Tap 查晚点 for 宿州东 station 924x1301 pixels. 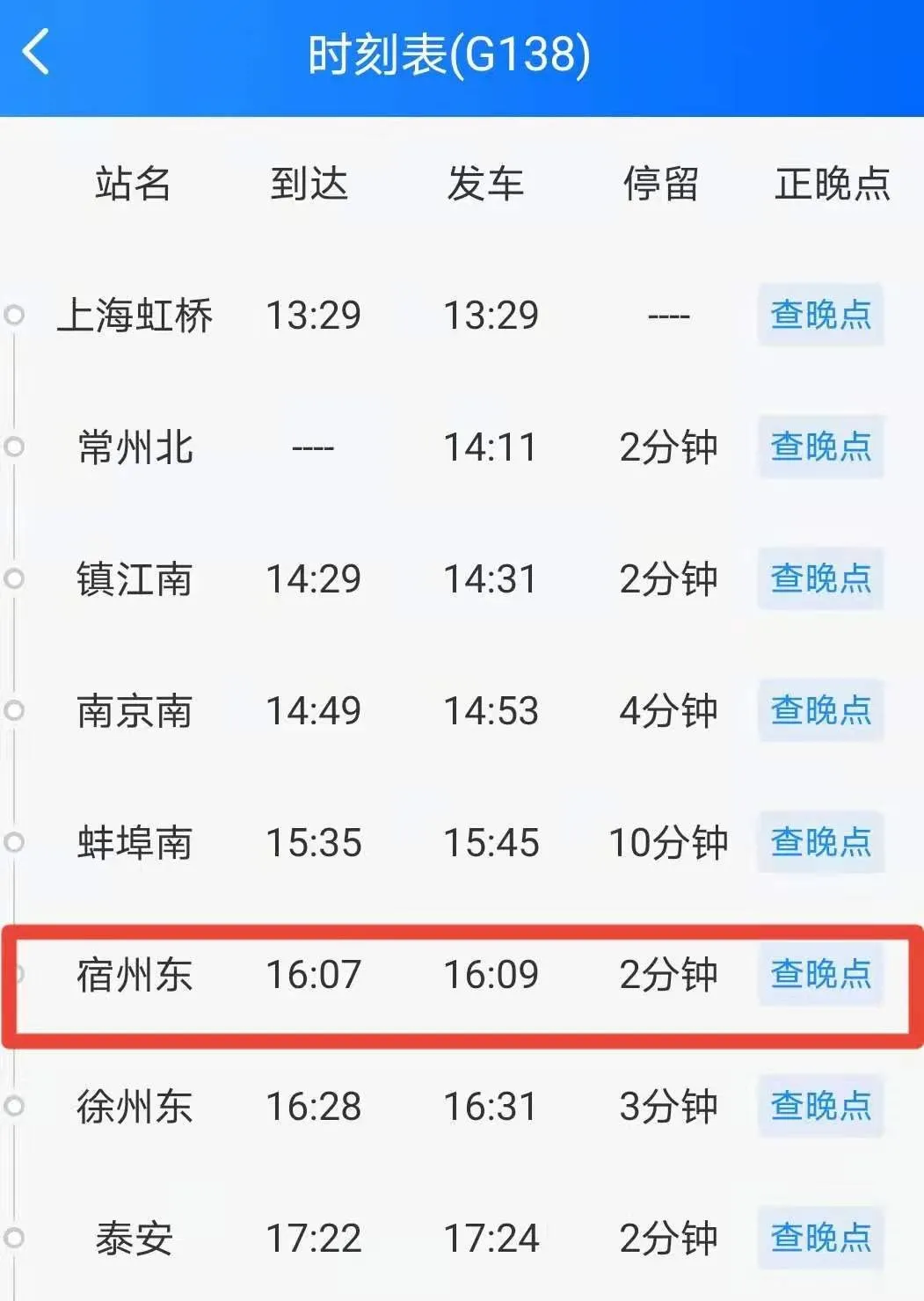(x=820, y=974)
